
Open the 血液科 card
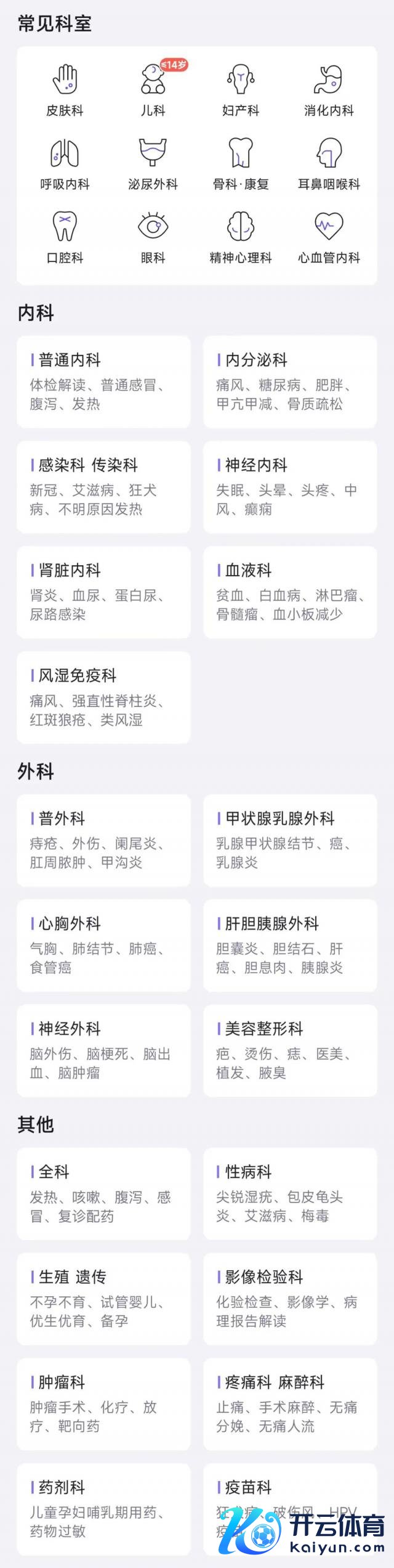pyautogui.click(x=290, y=592)
